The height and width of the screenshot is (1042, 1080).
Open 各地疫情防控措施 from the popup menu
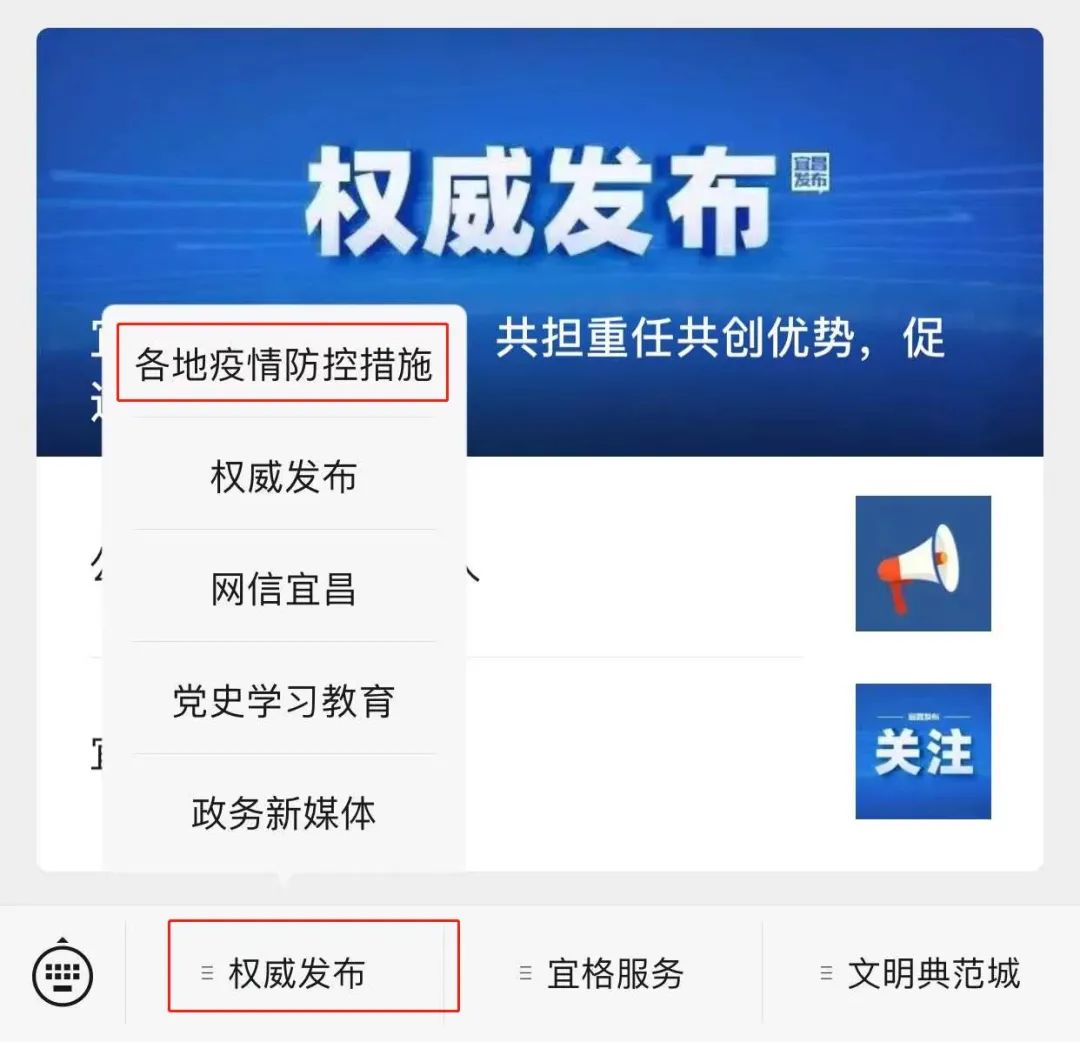pyautogui.click(x=284, y=365)
